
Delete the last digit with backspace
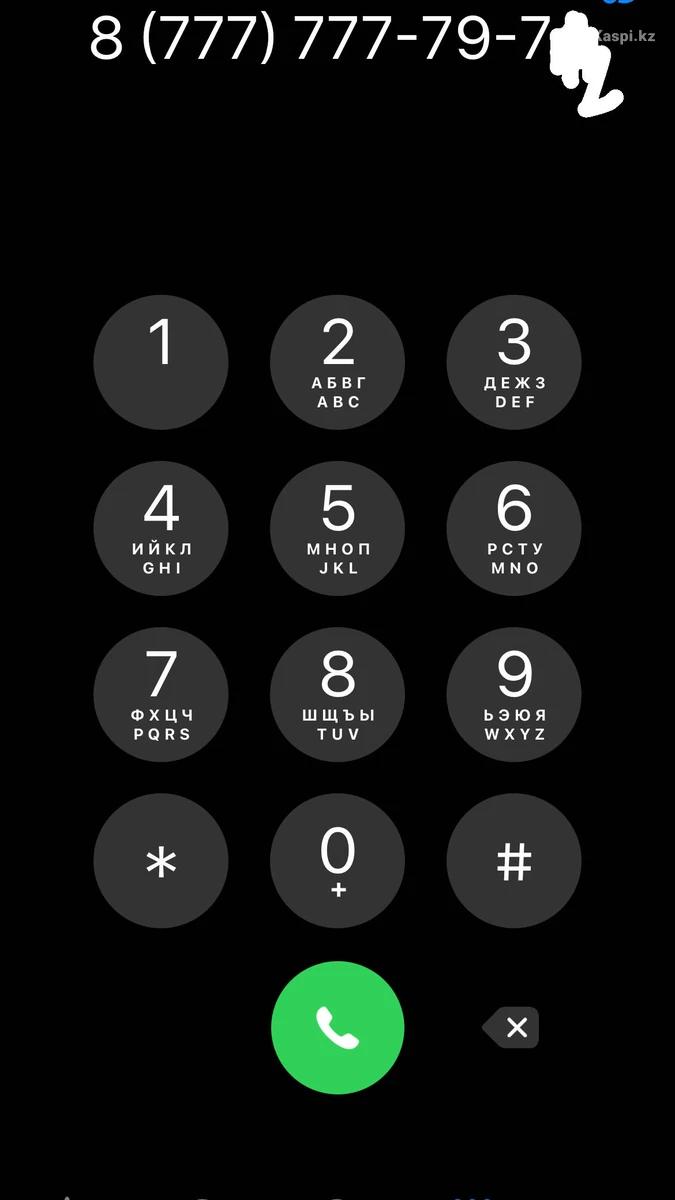pyautogui.click(x=512, y=1027)
